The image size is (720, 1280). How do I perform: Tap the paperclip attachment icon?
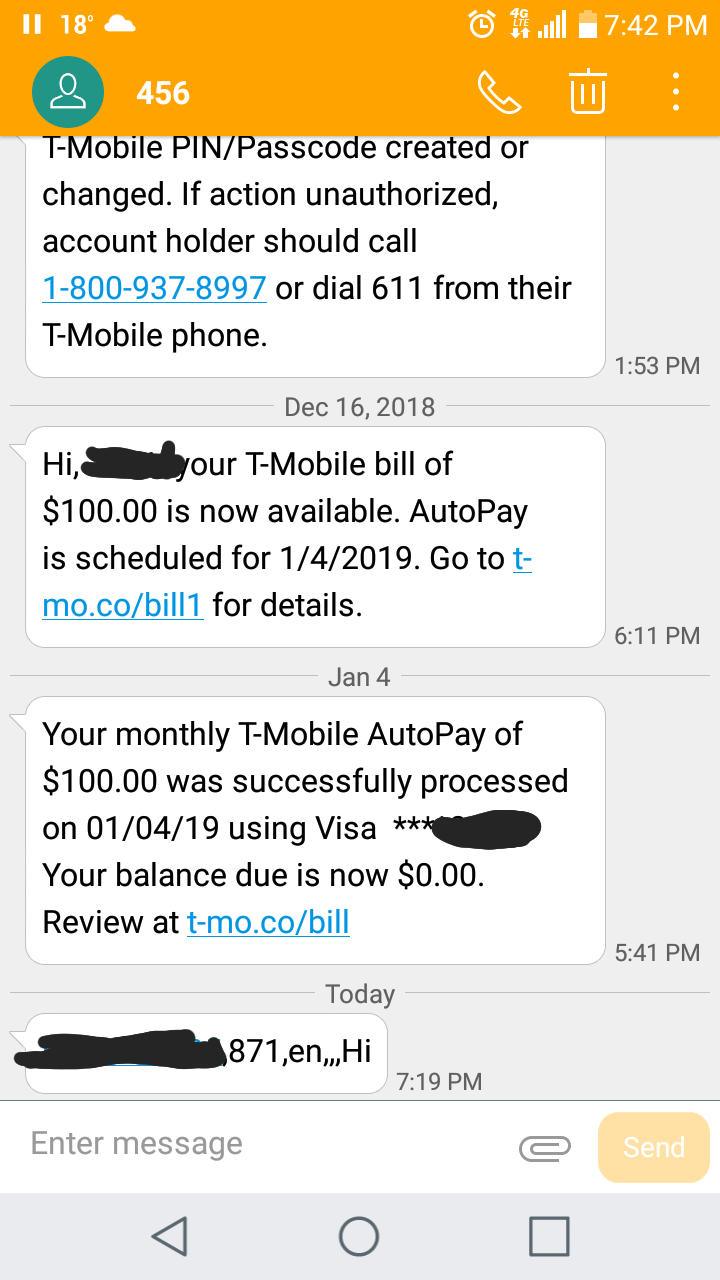coord(545,1148)
